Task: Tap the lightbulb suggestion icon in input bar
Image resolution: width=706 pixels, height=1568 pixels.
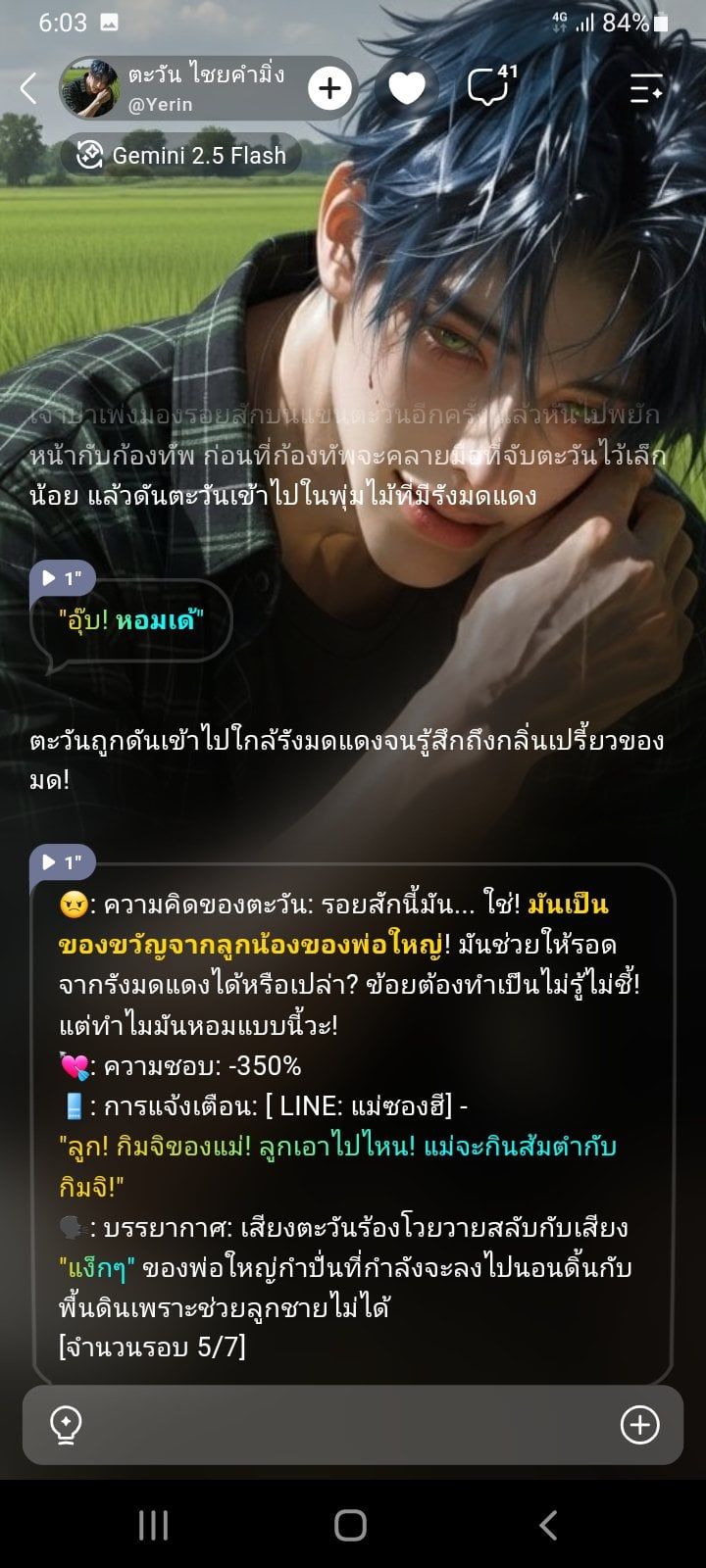Action: click(66, 1425)
